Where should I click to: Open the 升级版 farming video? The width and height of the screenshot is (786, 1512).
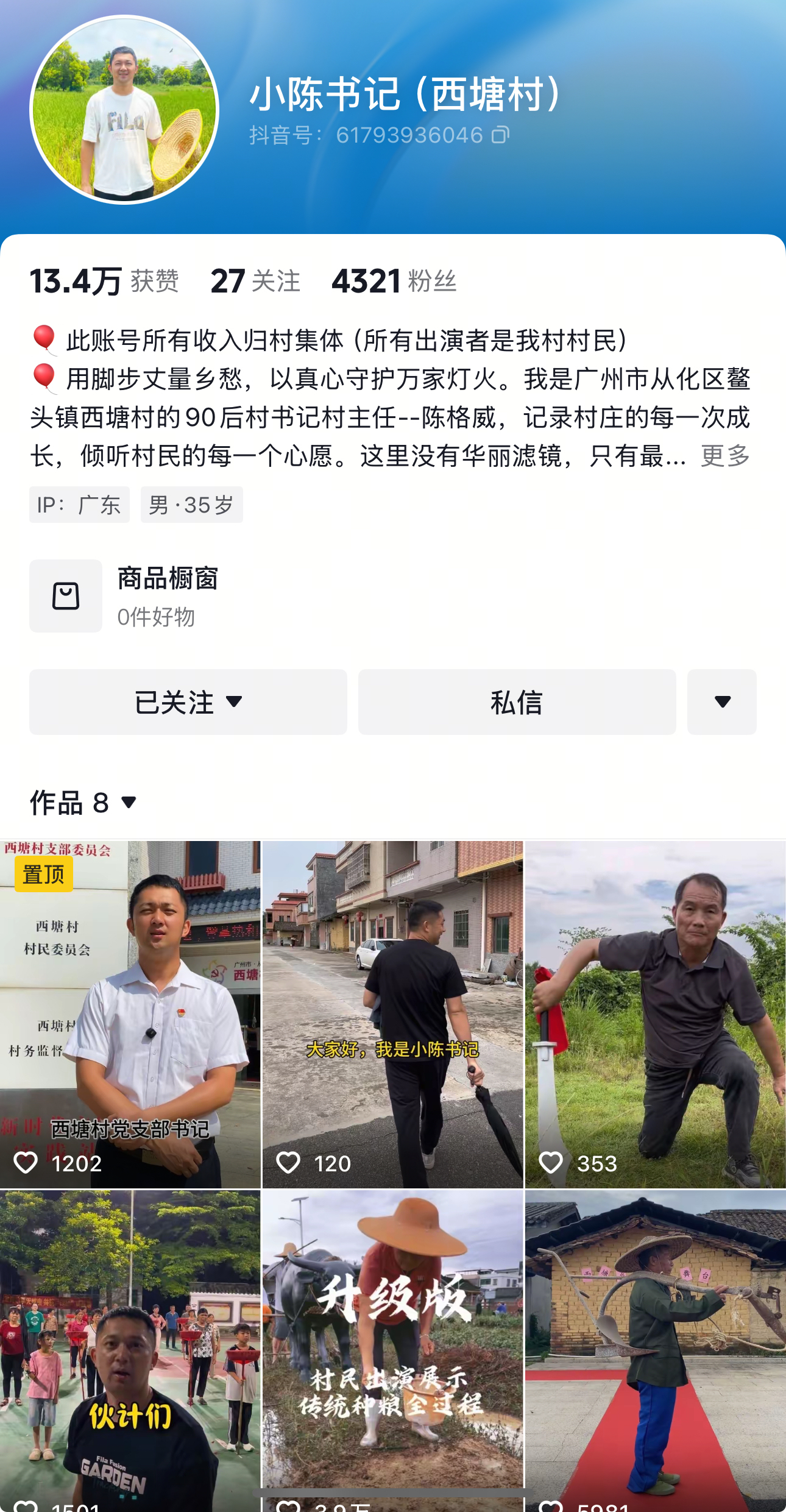click(392, 1350)
